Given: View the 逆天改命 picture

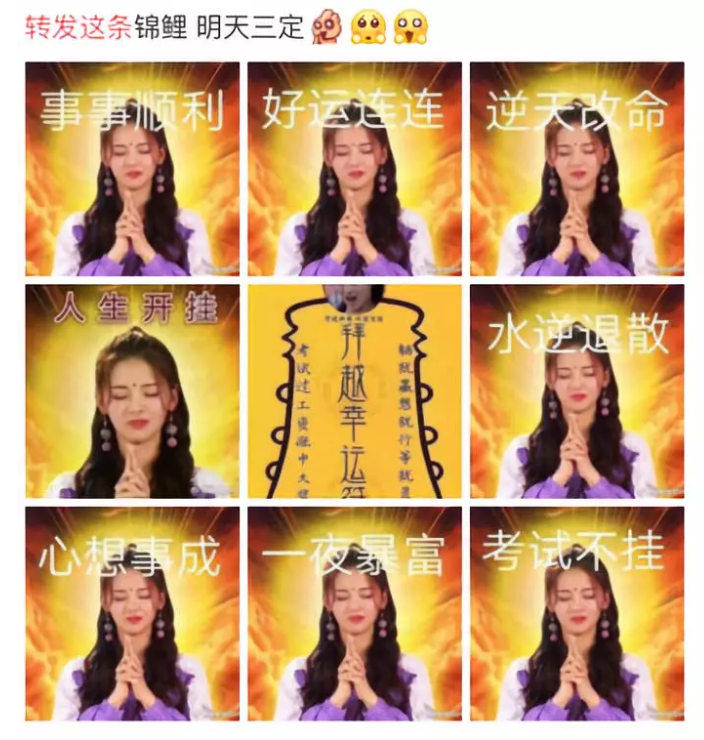Looking at the screenshot, I should click(x=577, y=169).
